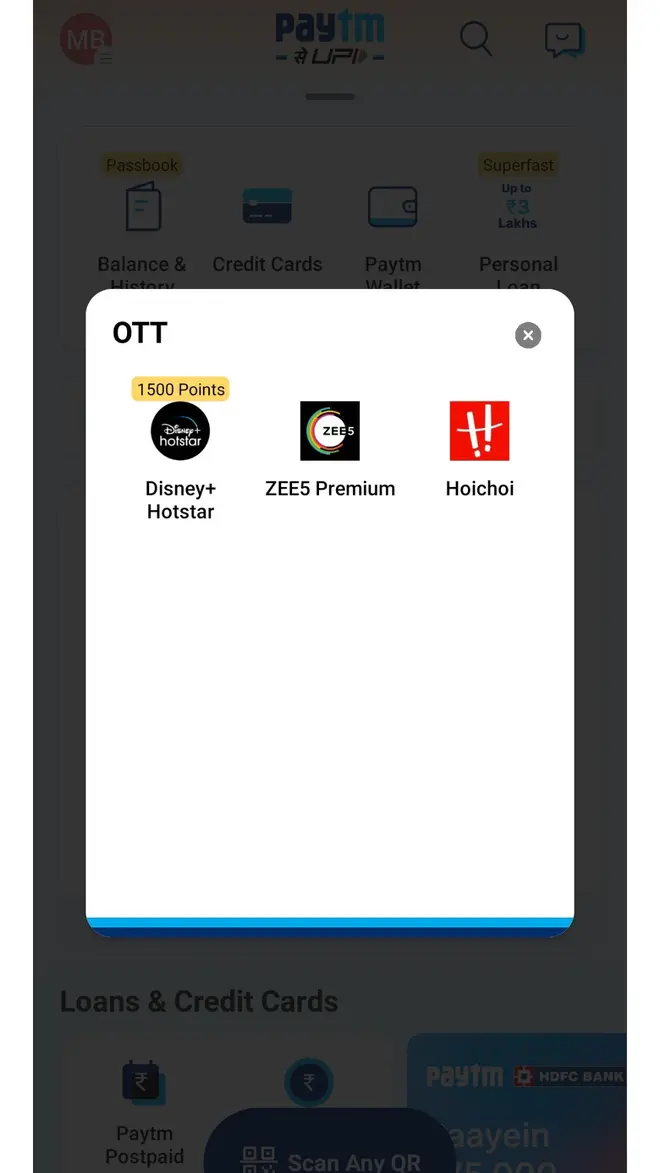The width and height of the screenshot is (660, 1173).
Task: Choose the Hoichoi OTT option
Action: click(479, 432)
